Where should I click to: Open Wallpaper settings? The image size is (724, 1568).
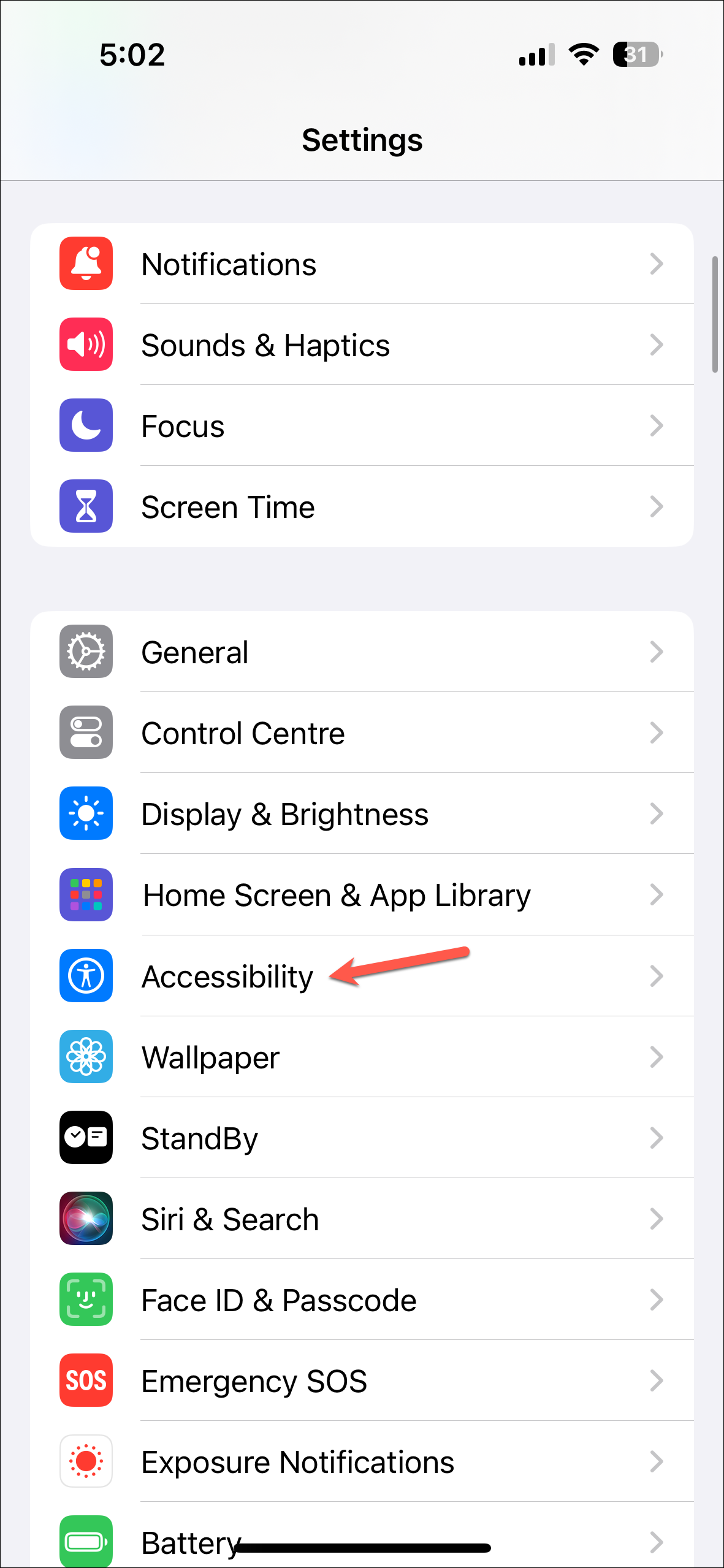point(362,1057)
